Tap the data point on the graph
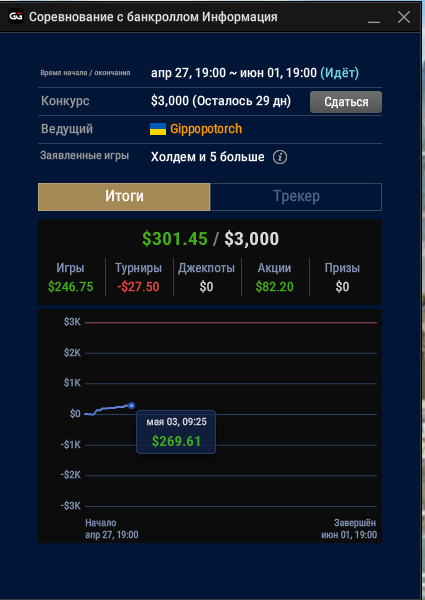425x600 pixels. 132,406
